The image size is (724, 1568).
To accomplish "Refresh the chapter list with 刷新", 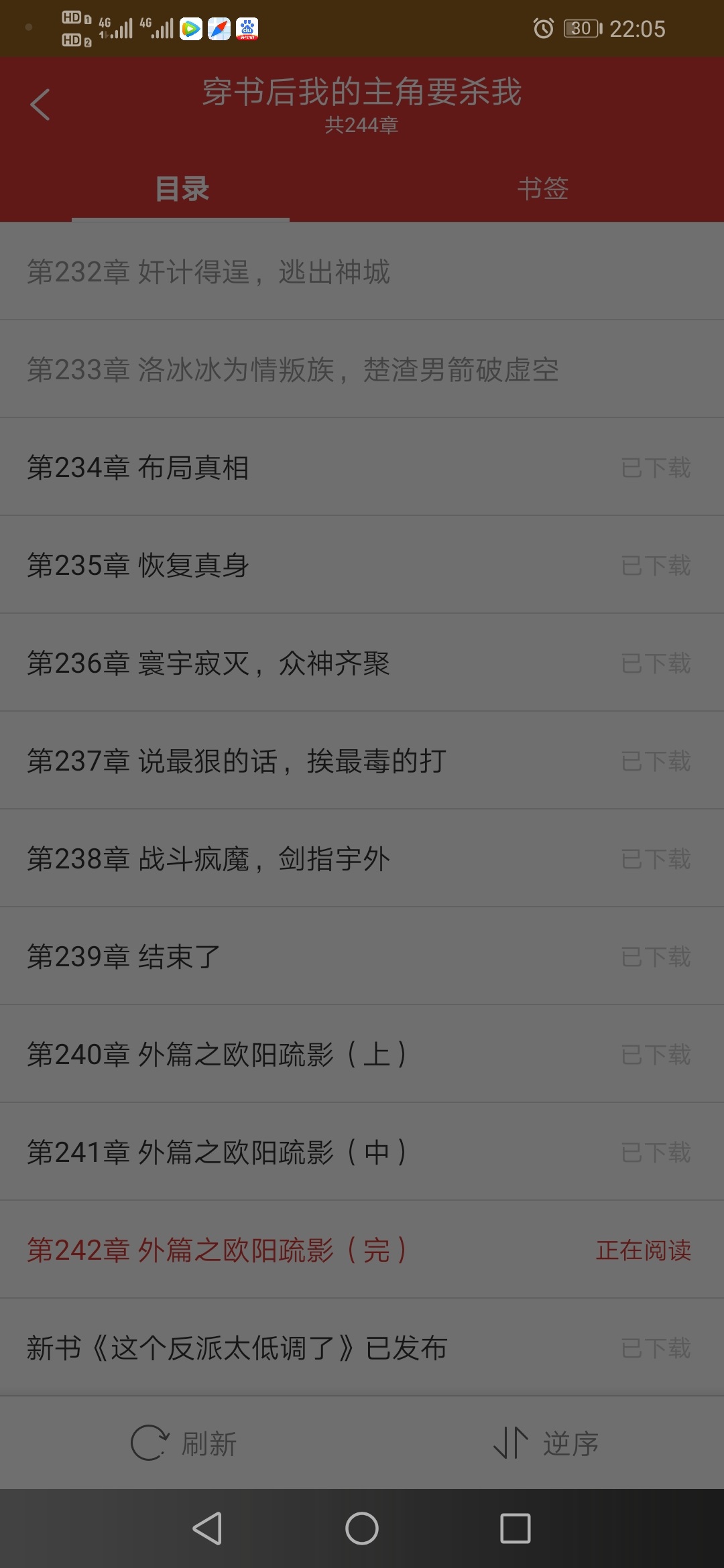I will [x=184, y=1443].
